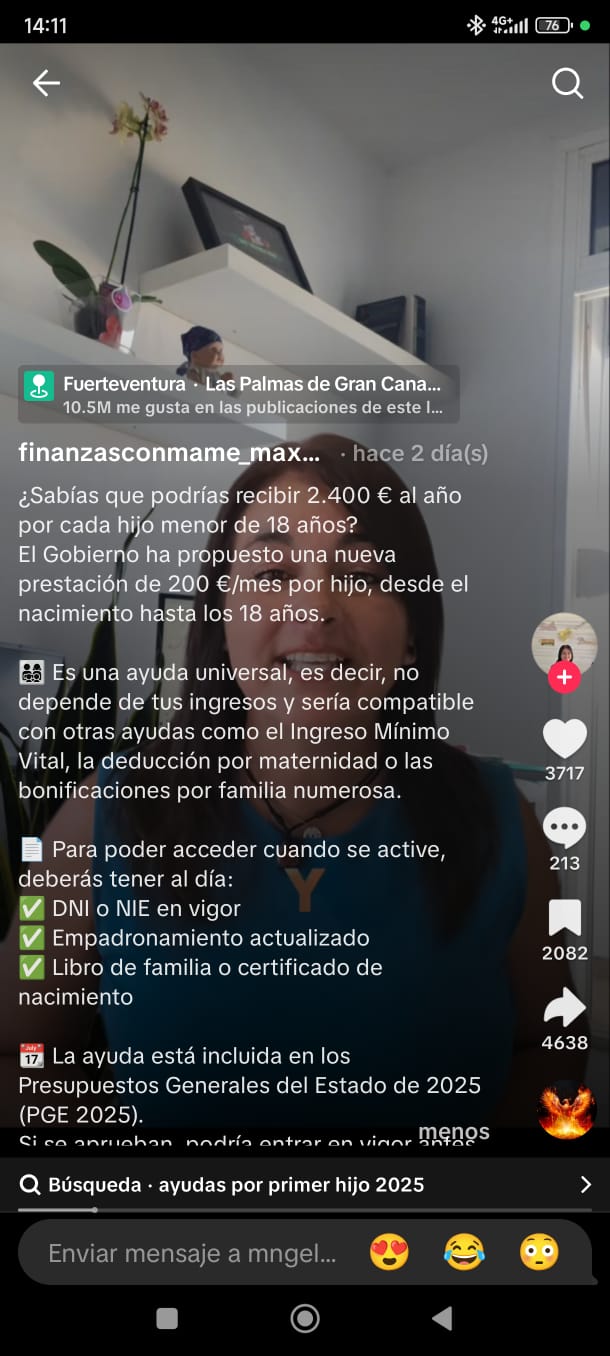This screenshot has width=610, height=1356.
Task: Open the recent apps overview
Action: click(x=167, y=1319)
